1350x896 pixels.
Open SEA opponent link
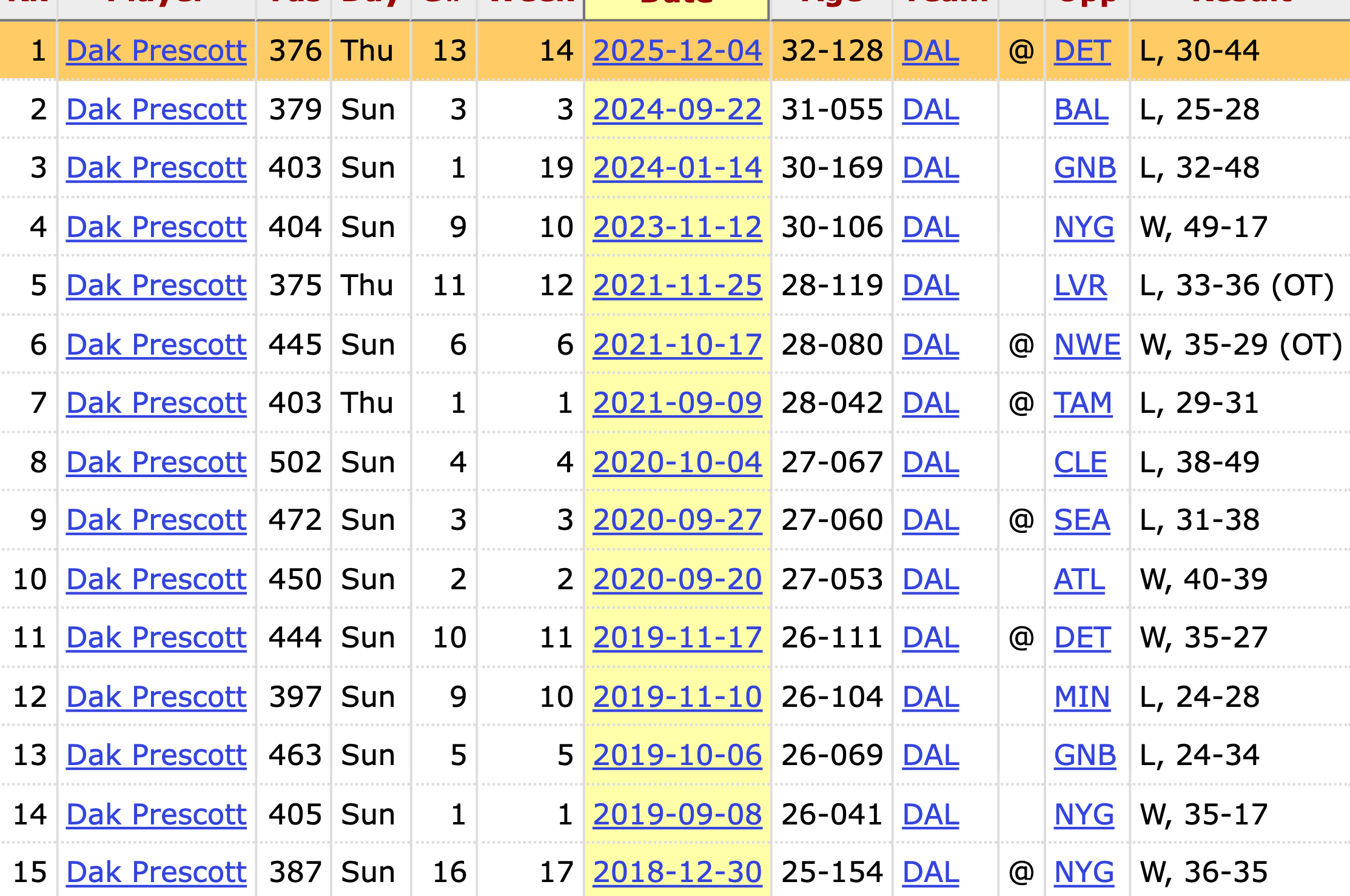pyautogui.click(x=1081, y=520)
